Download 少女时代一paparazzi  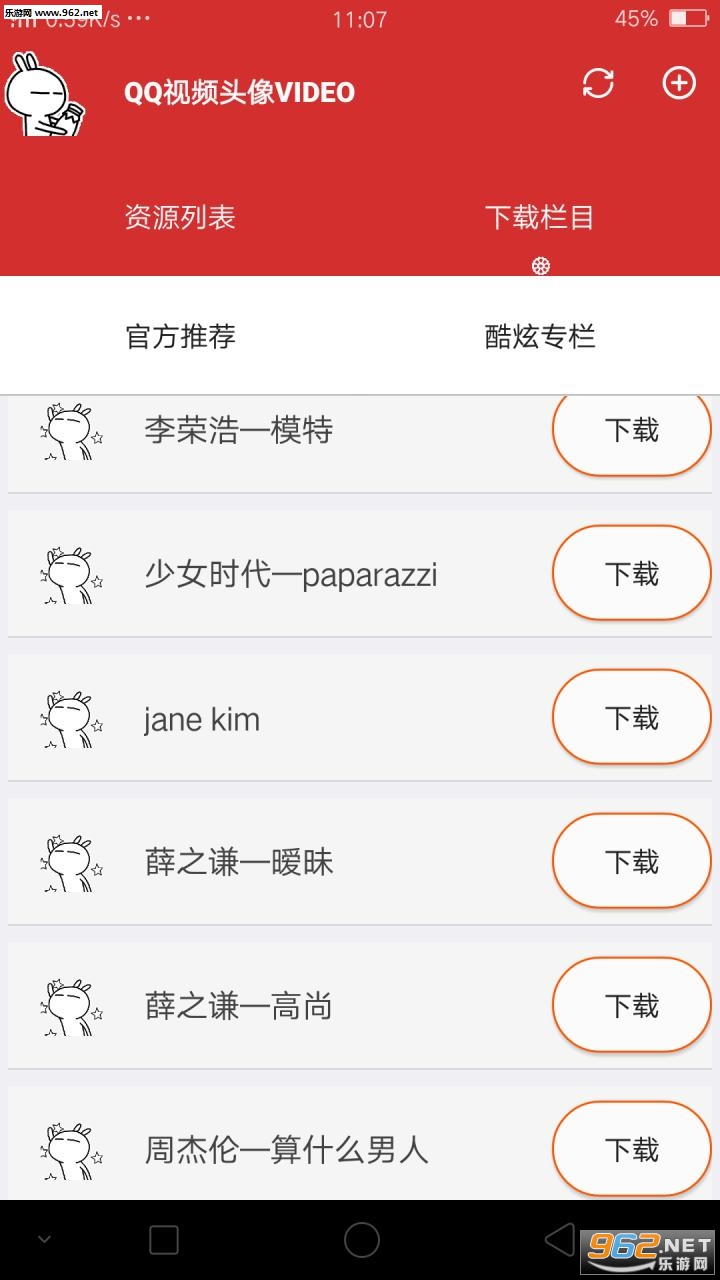[631, 574]
